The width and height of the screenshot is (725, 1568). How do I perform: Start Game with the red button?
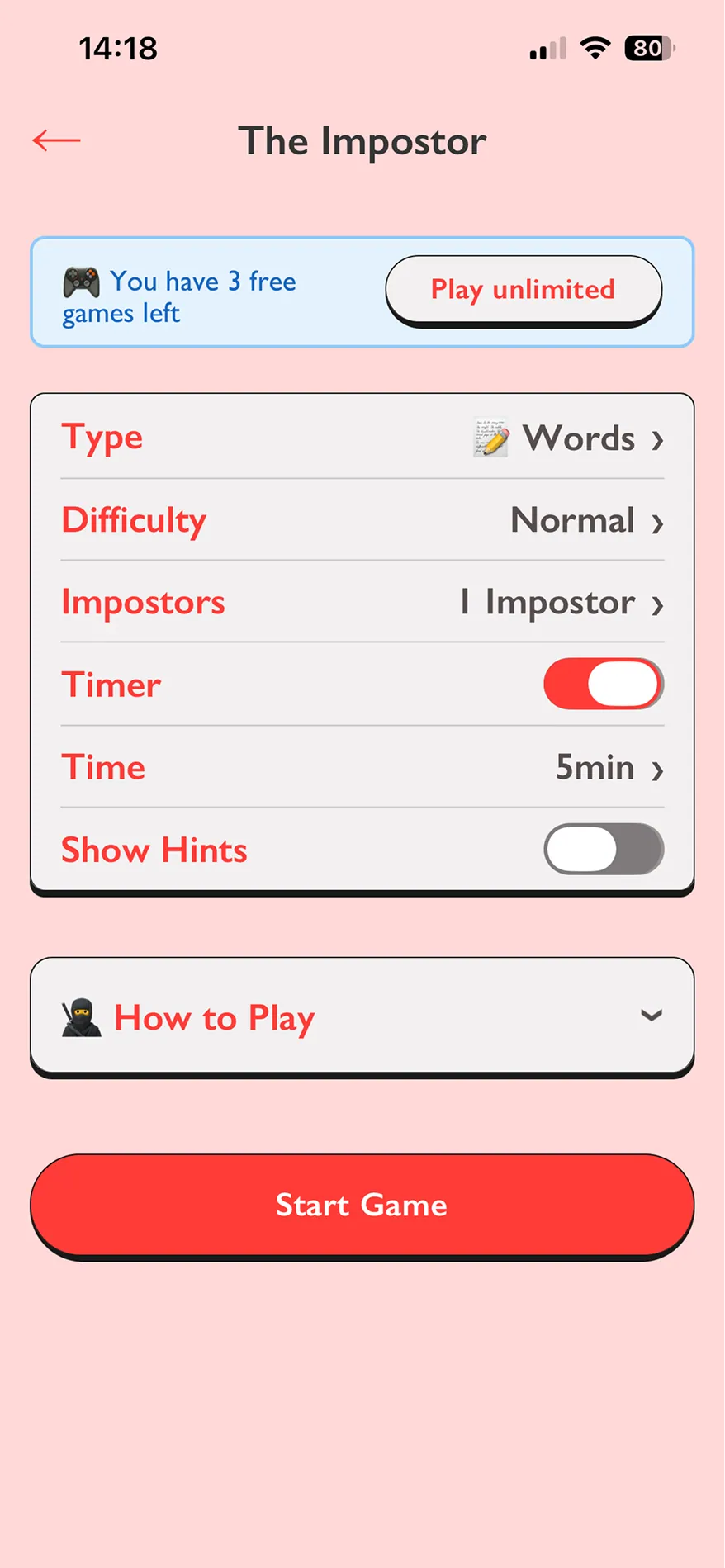point(362,1205)
